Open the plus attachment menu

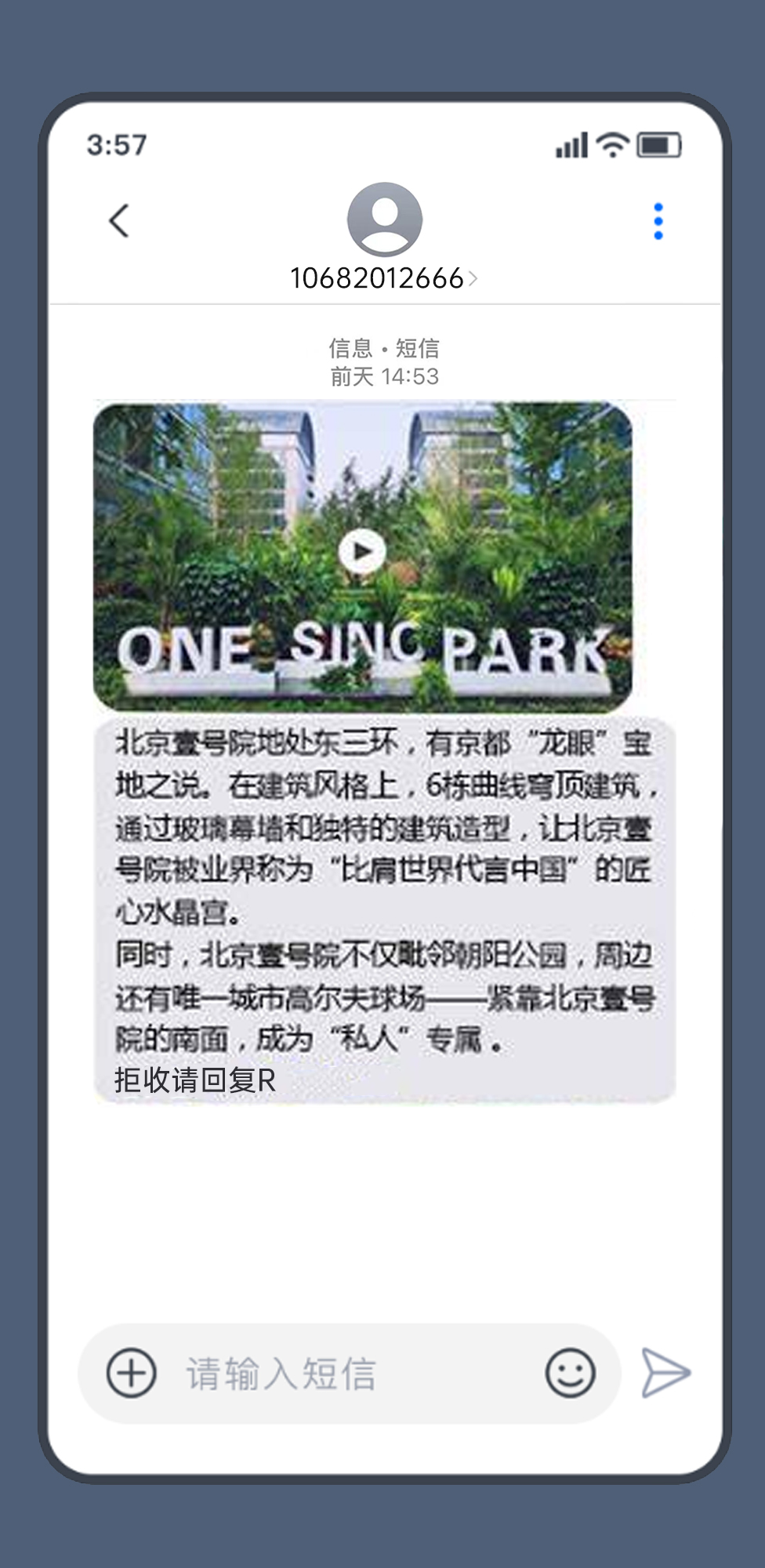[x=131, y=1373]
